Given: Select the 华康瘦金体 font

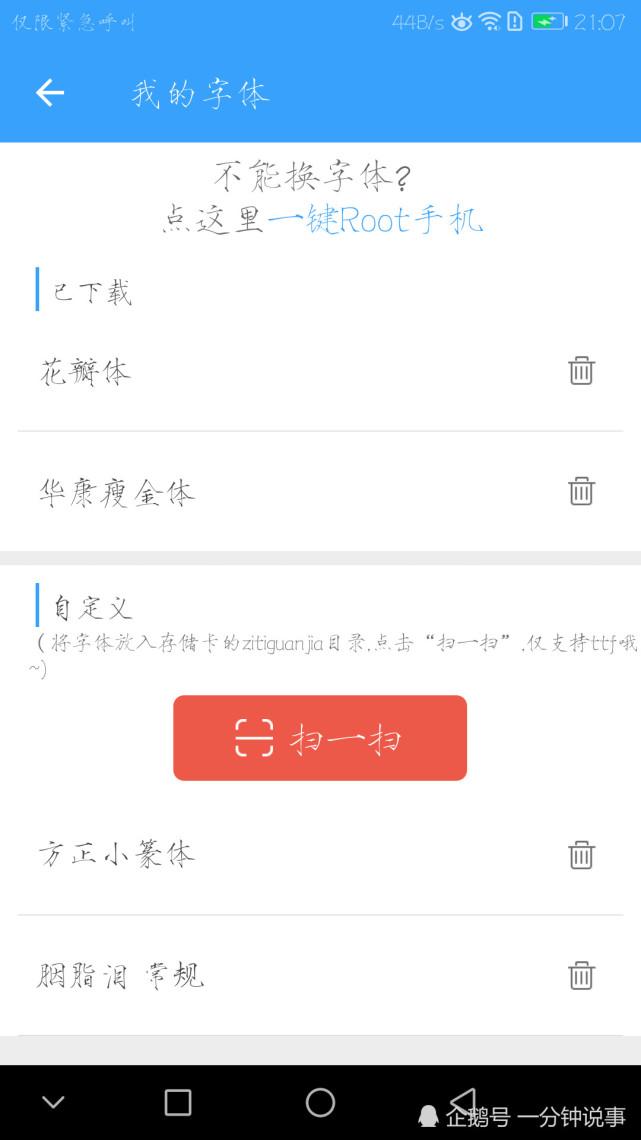Looking at the screenshot, I should coord(117,492).
